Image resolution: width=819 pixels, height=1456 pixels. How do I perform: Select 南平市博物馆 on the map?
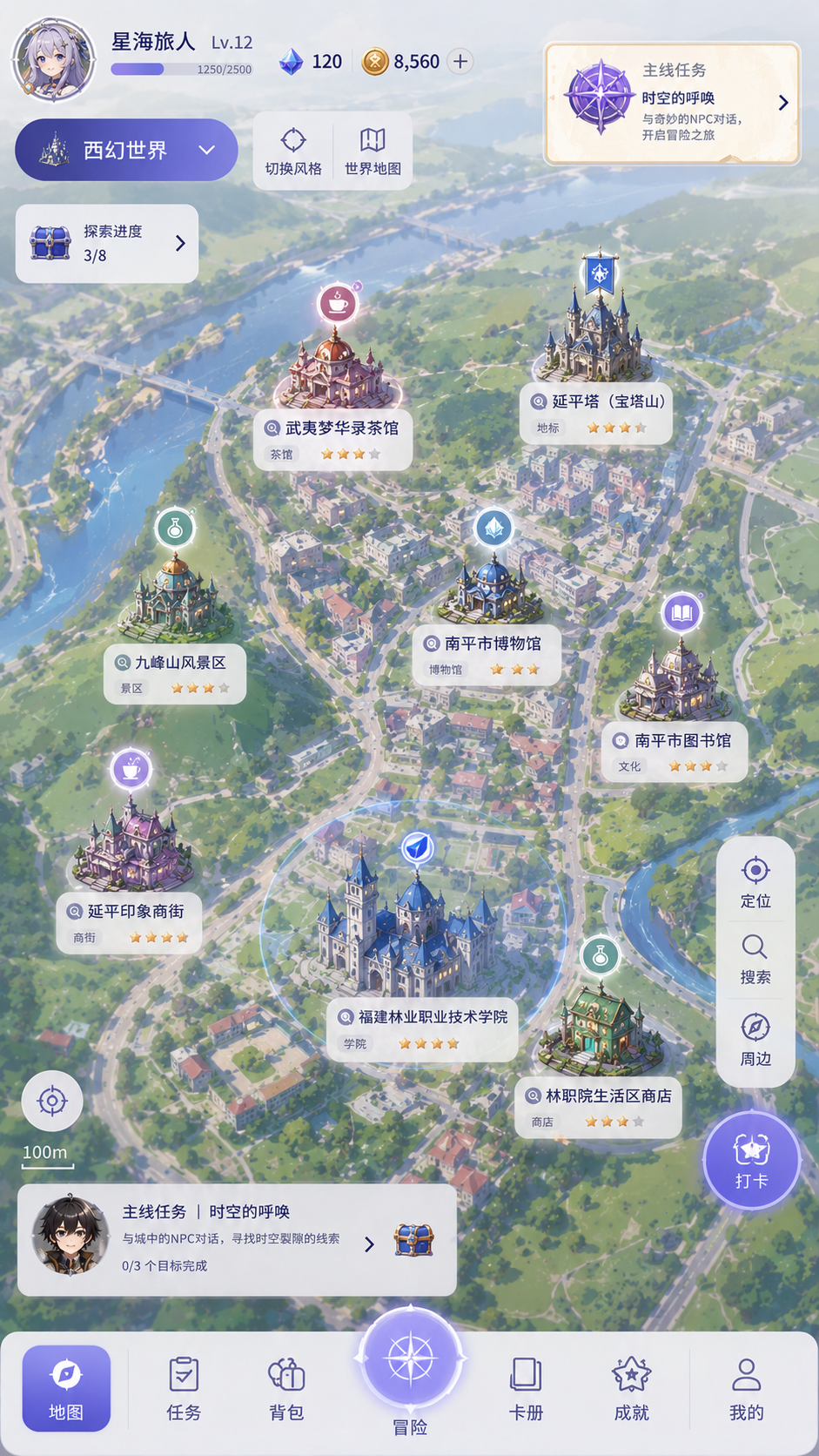(487, 655)
